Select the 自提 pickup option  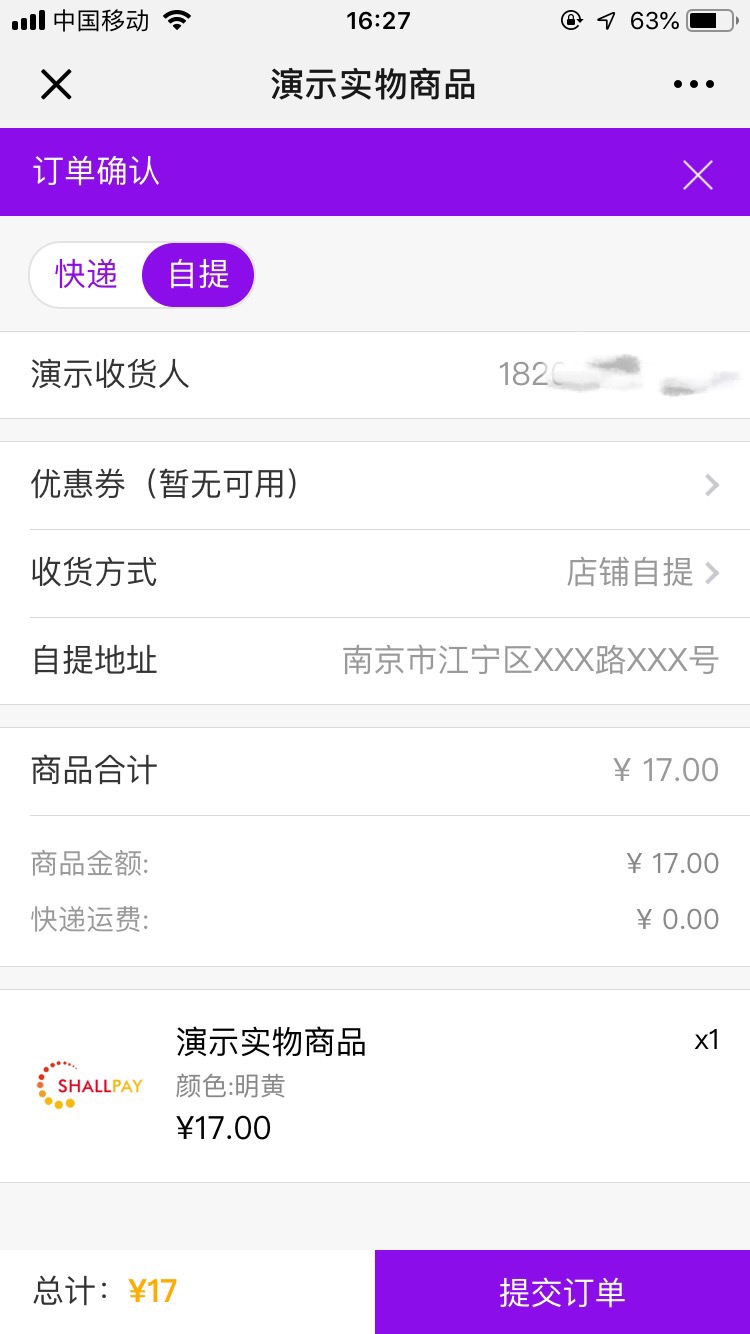198,274
